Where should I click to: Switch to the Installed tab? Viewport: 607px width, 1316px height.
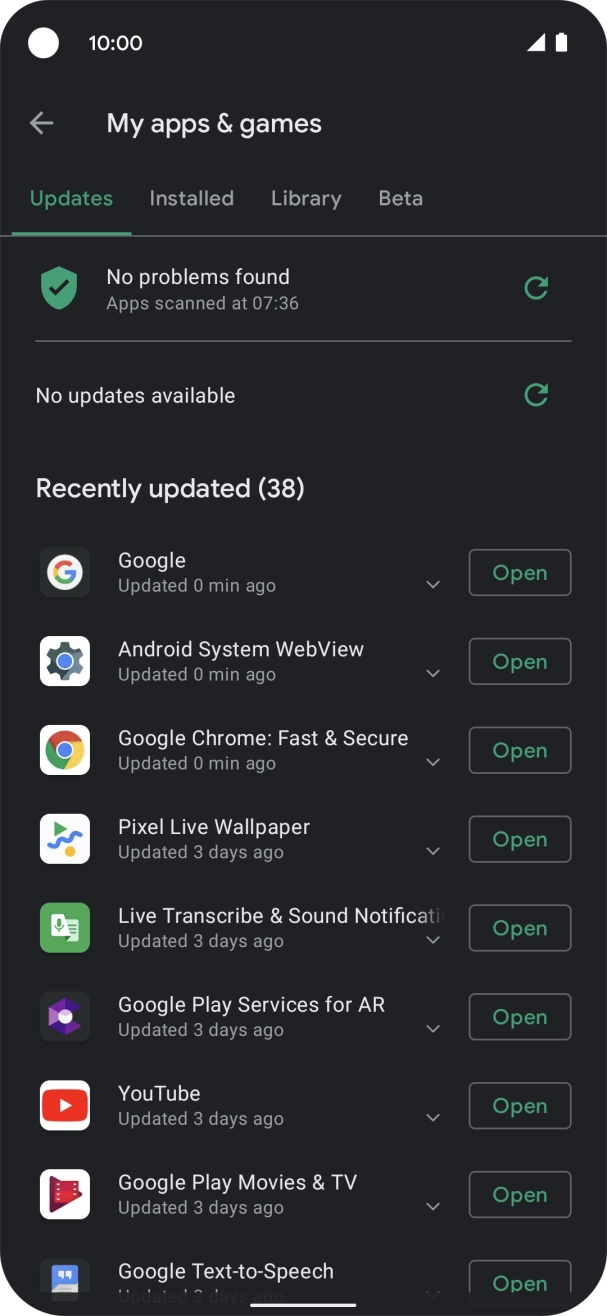pyautogui.click(x=191, y=198)
